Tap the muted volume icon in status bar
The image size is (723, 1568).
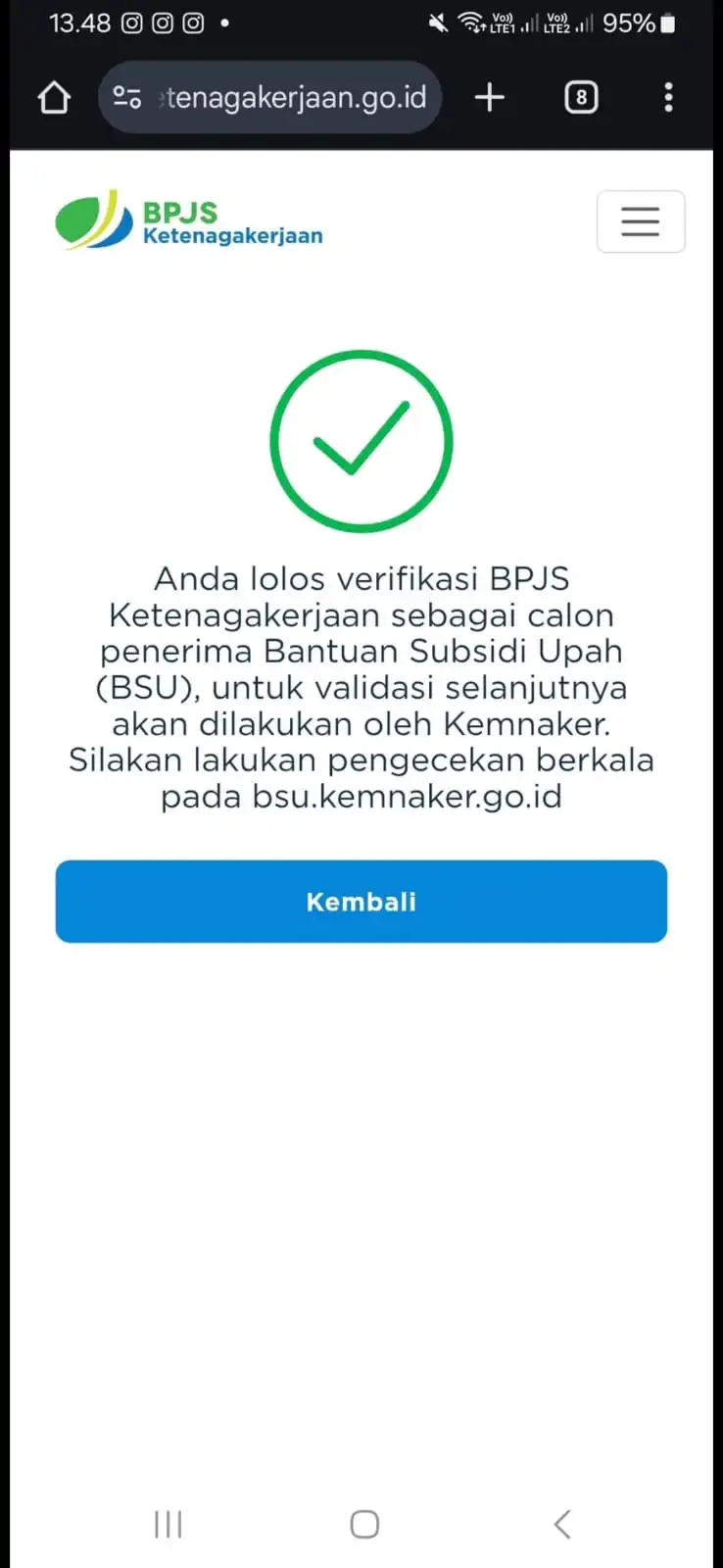pyautogui.click(x=438, y=22)
